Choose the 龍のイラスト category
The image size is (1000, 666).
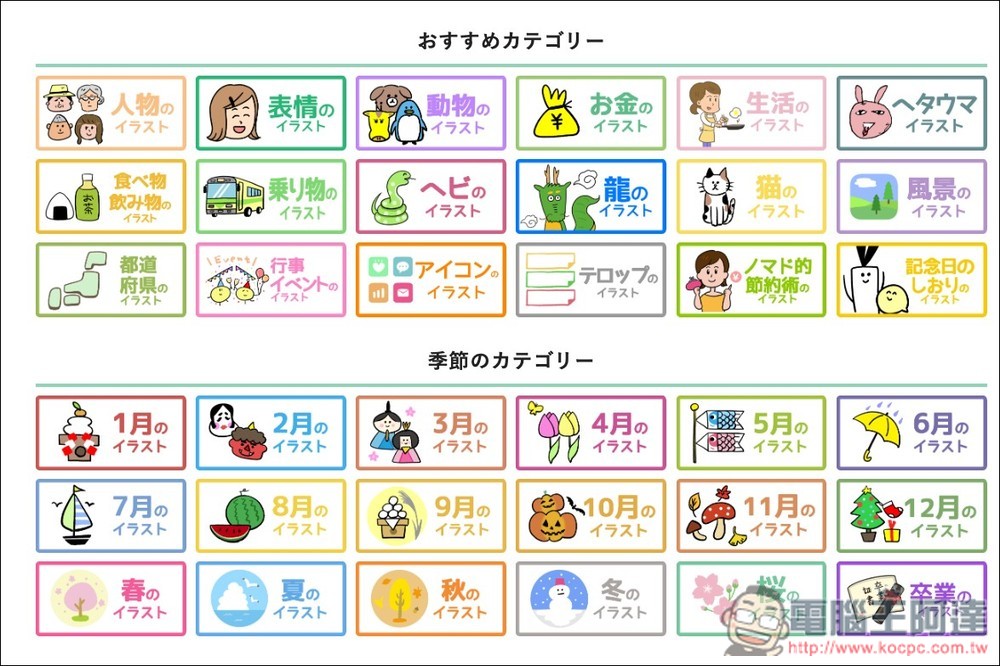[x=591, y=196]
